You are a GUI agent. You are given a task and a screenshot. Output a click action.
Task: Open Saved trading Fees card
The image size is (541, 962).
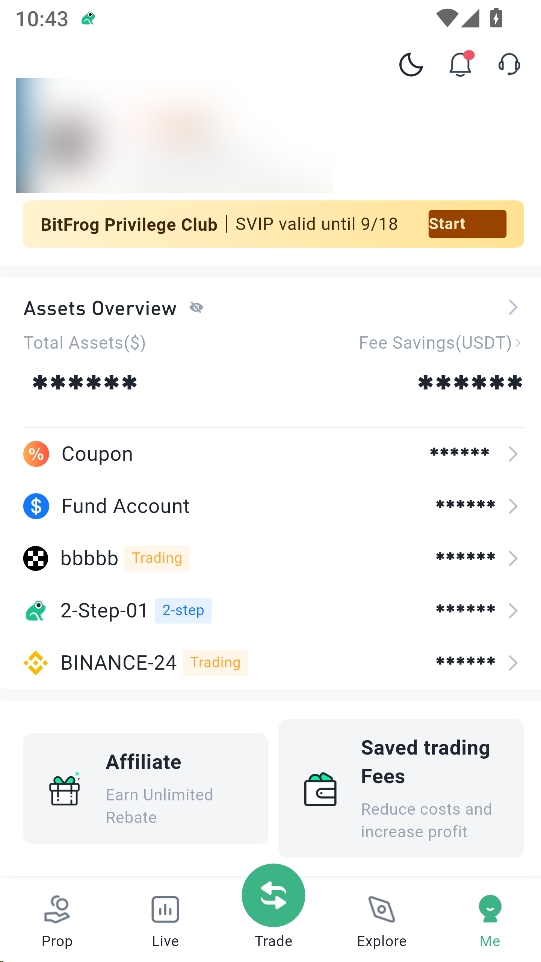(x=401, y=788)
